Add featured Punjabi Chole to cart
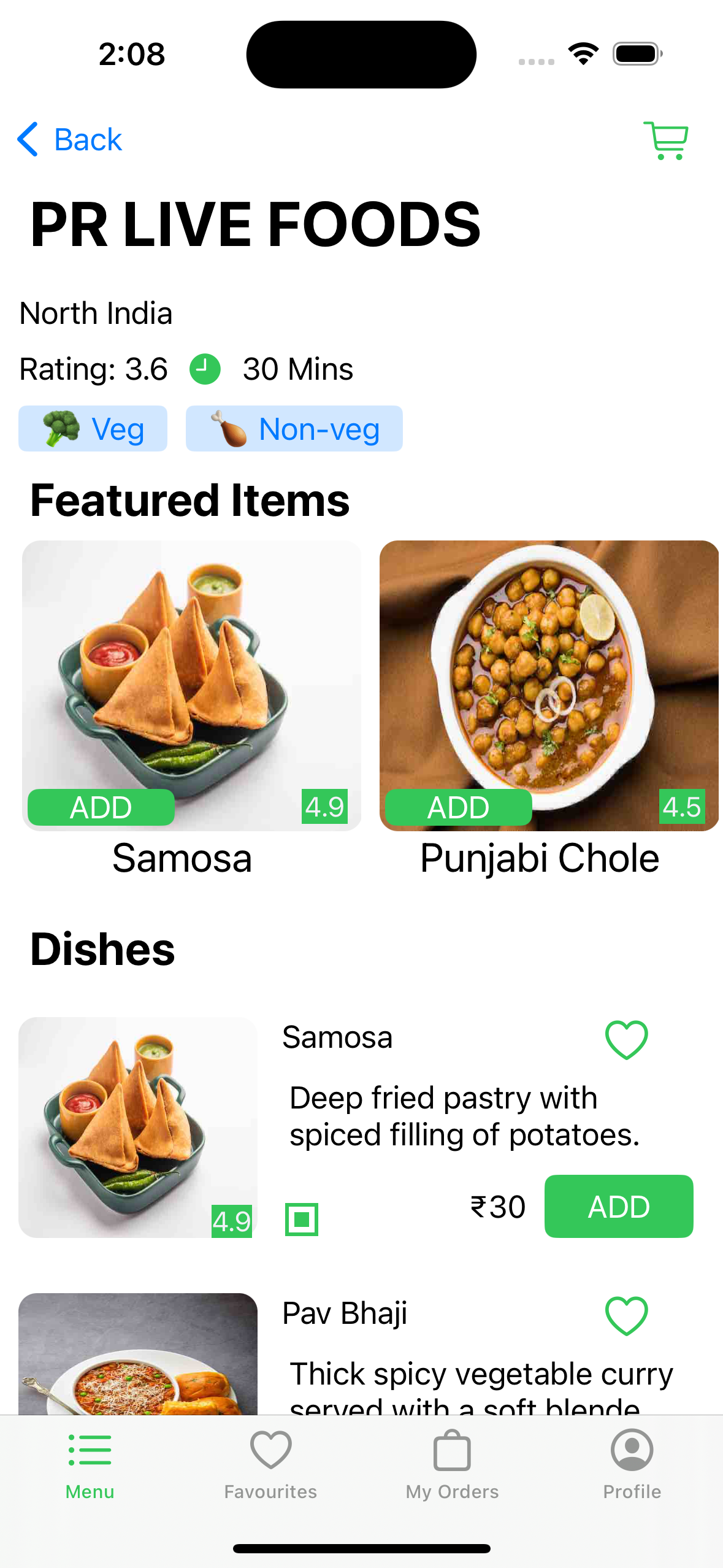The width and height of the screenshot is (723, 1568). [458, 807]
